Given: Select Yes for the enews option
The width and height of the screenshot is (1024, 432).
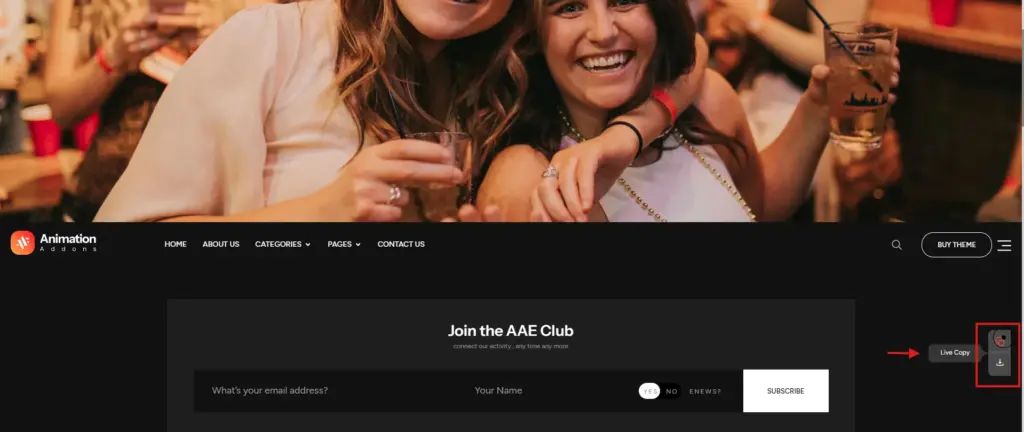Looking at the screenshot, I should (x=650, y=391).
